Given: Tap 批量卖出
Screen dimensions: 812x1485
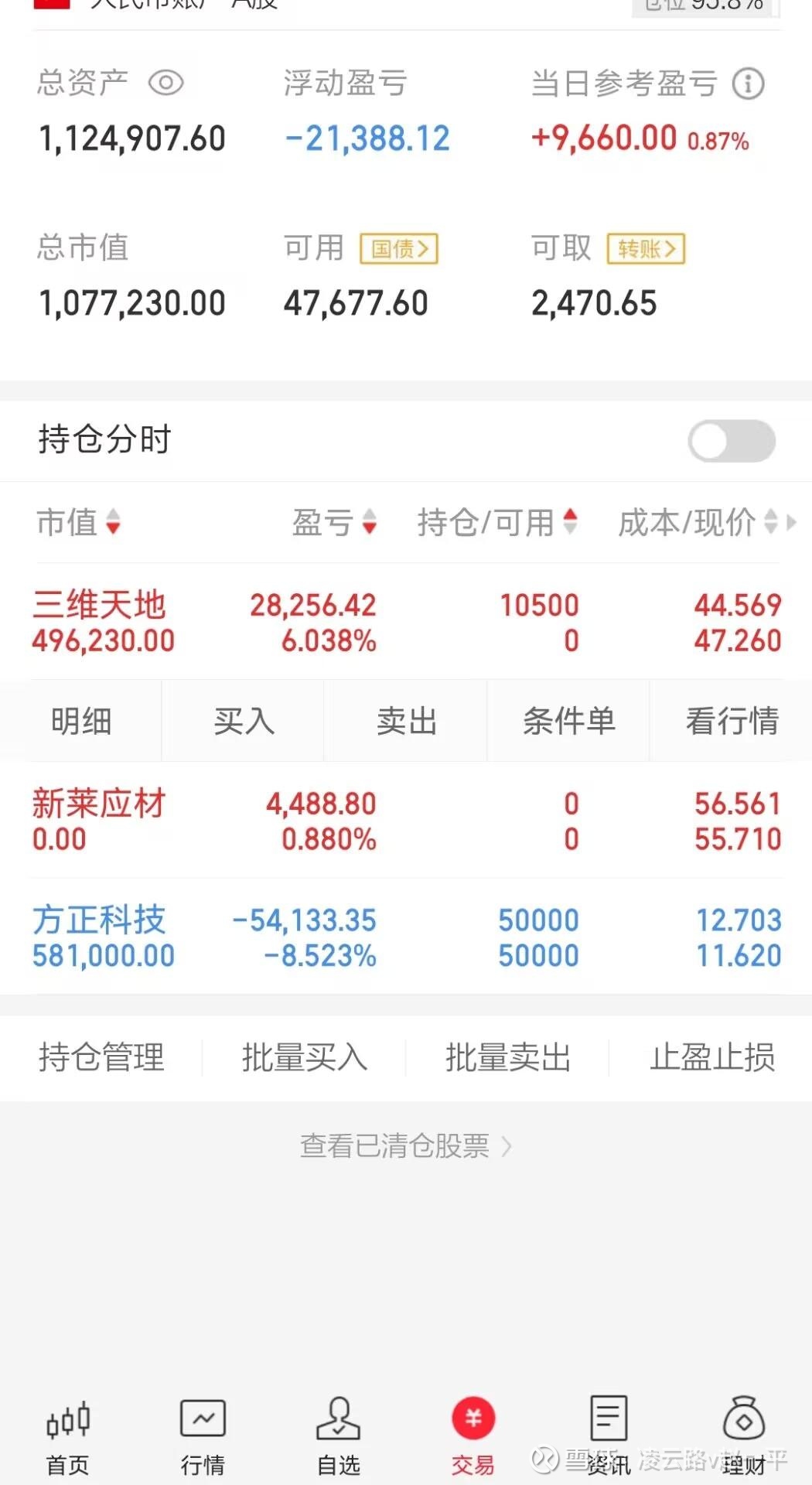Looking at the screenshot, I should [507, 1057].
